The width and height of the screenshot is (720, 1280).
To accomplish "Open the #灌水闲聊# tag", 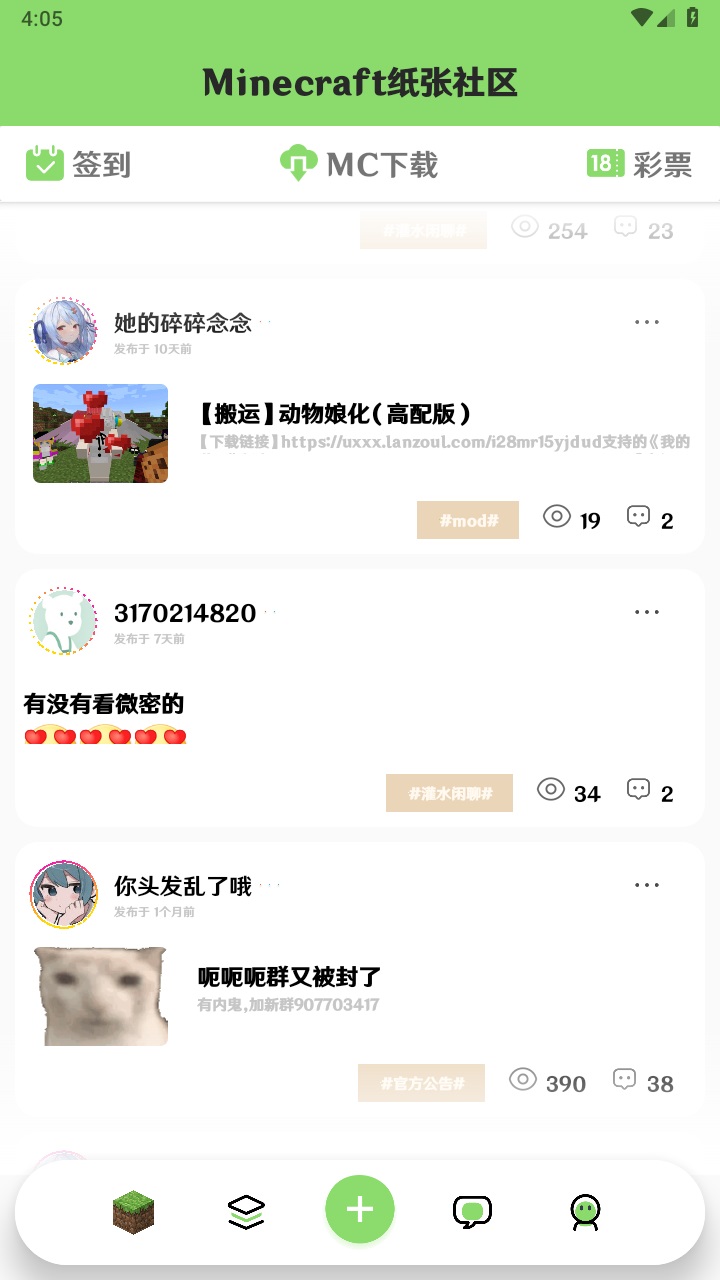I will [449, 792].
